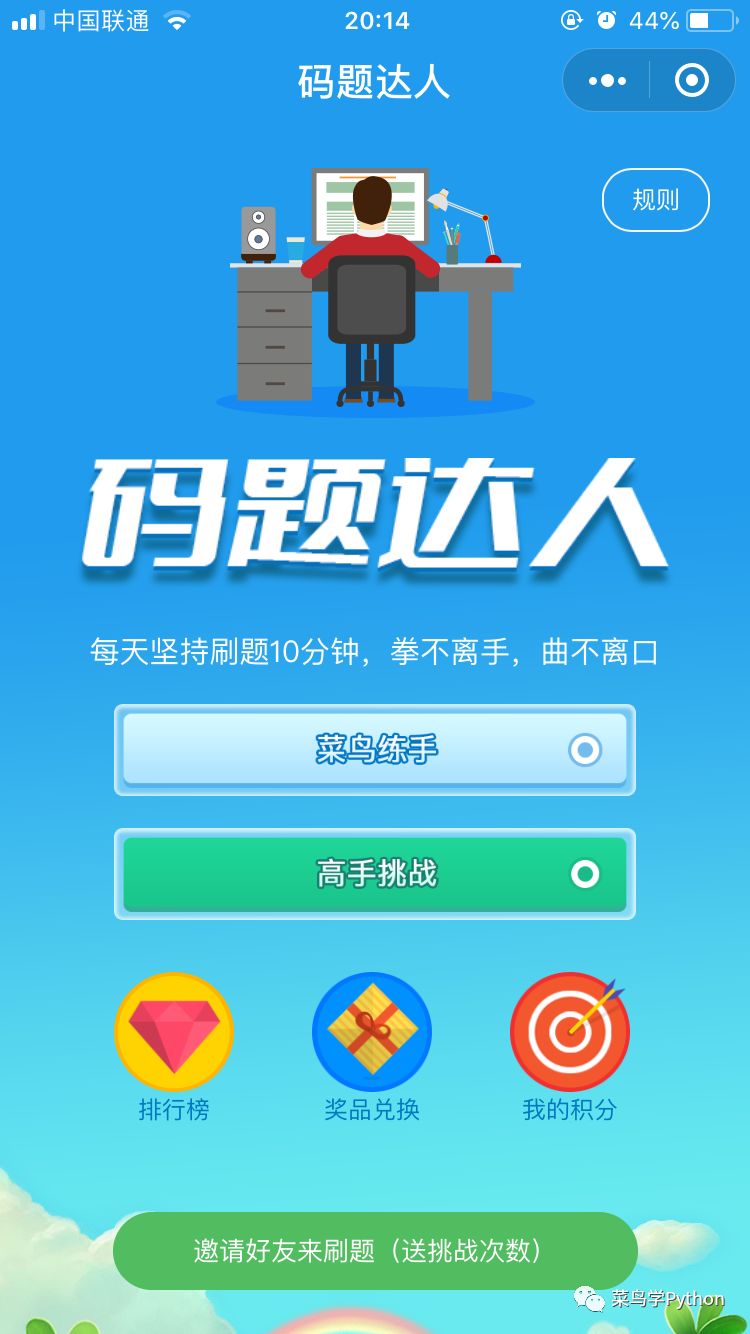
Task: Open the 规则 rules popup
Action: pyautogui.click(x=655, y=200)
